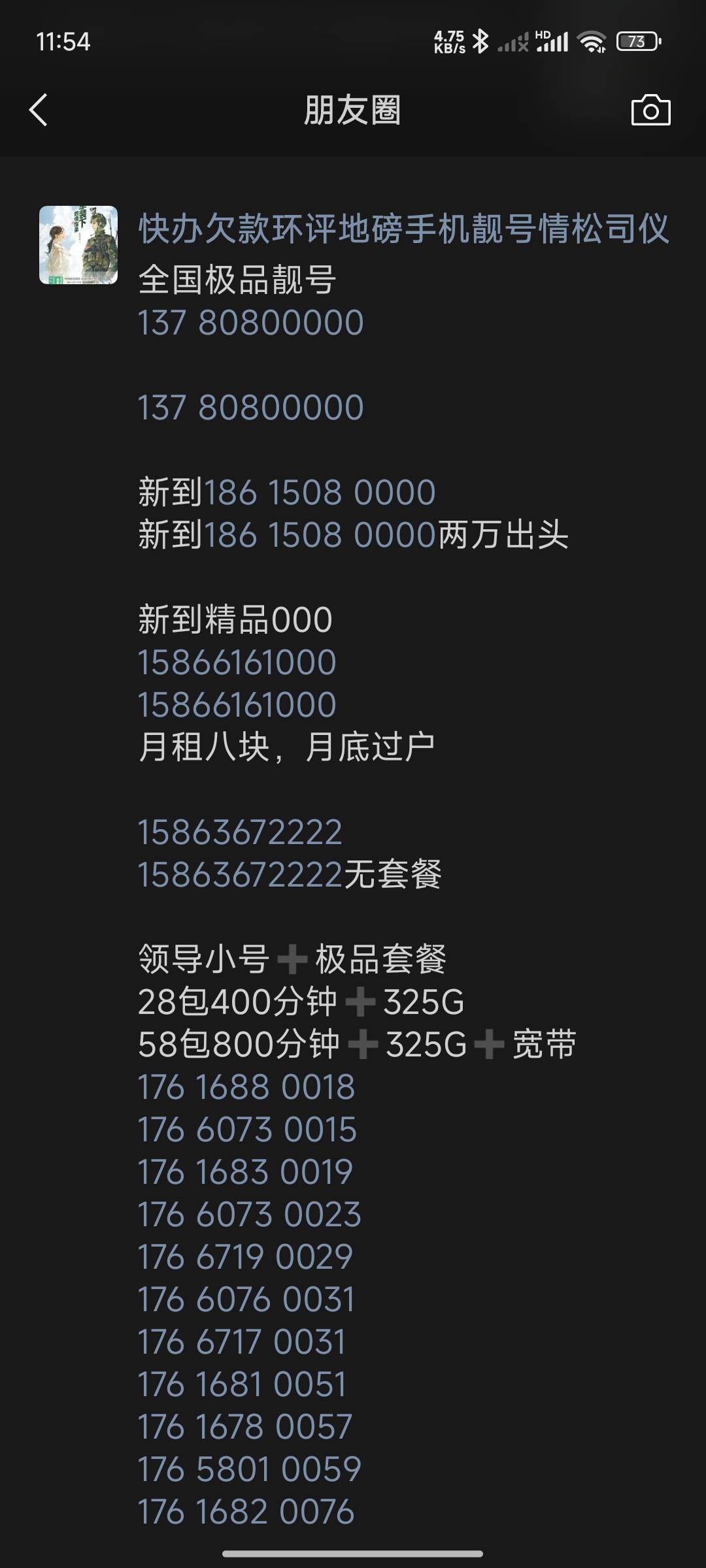This screenshot has width=706, height=1568.
Task: Open the poster's avatar picture
Action: [x=78, y=245]
